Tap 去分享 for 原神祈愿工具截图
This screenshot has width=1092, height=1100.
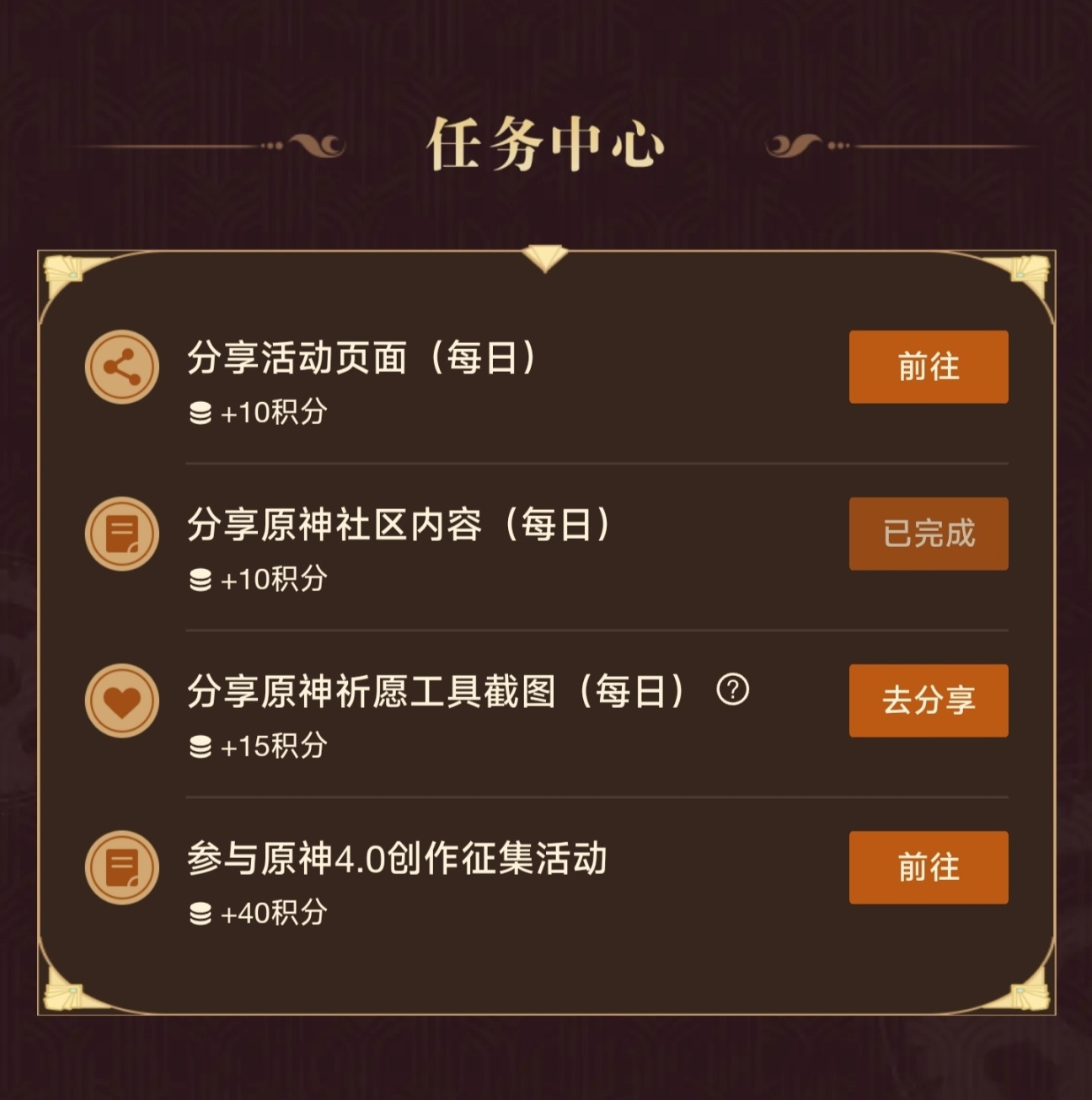coord(928,700)
